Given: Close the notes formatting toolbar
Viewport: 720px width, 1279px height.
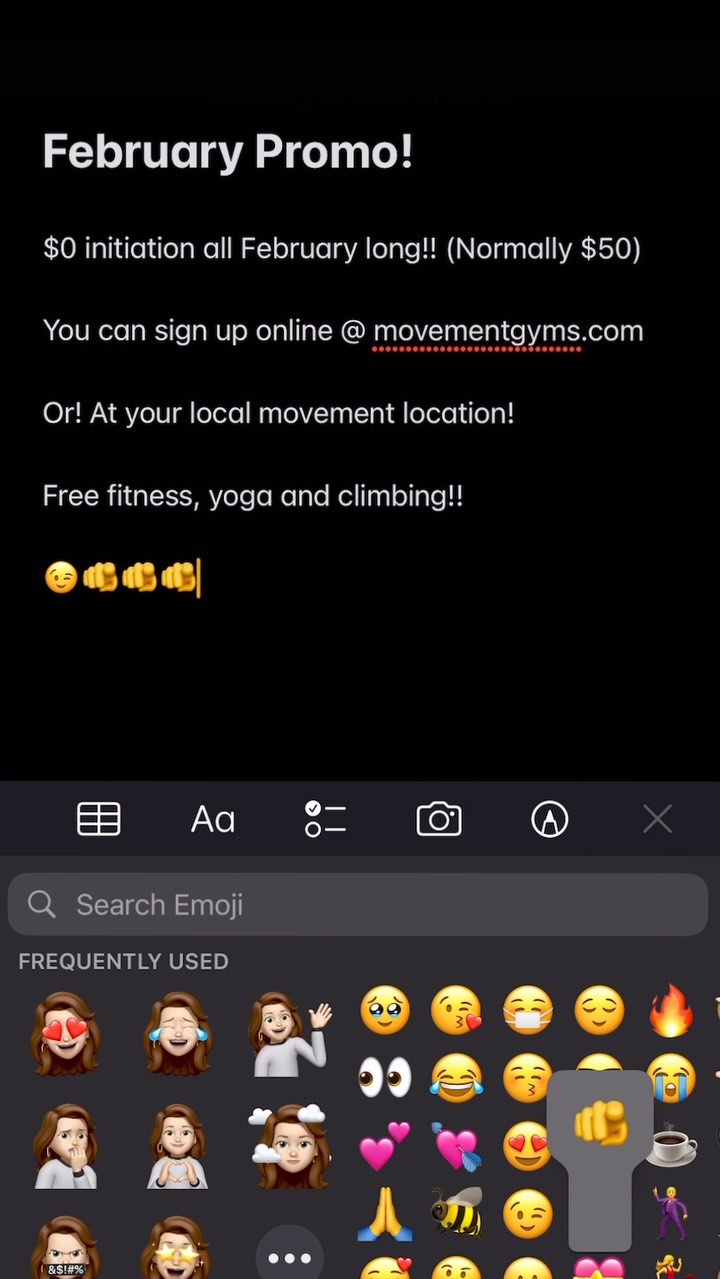Looking at the screenshot, I should click(657, 819).
